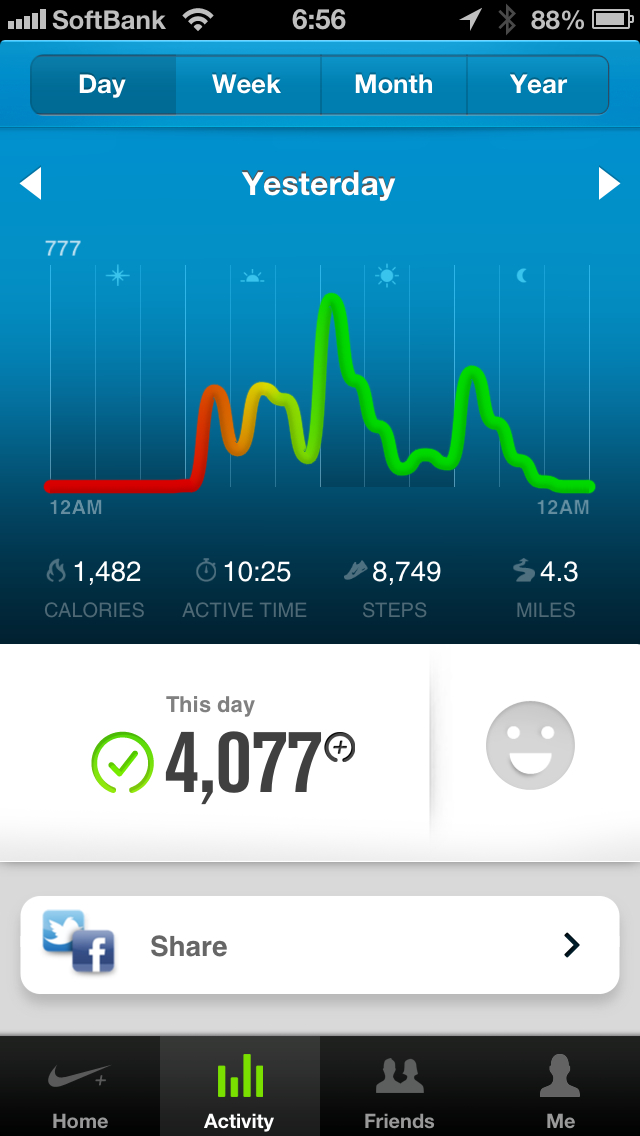Tap the smiley mood face
The image size is (640, 1136).
(x=530, y=745)
